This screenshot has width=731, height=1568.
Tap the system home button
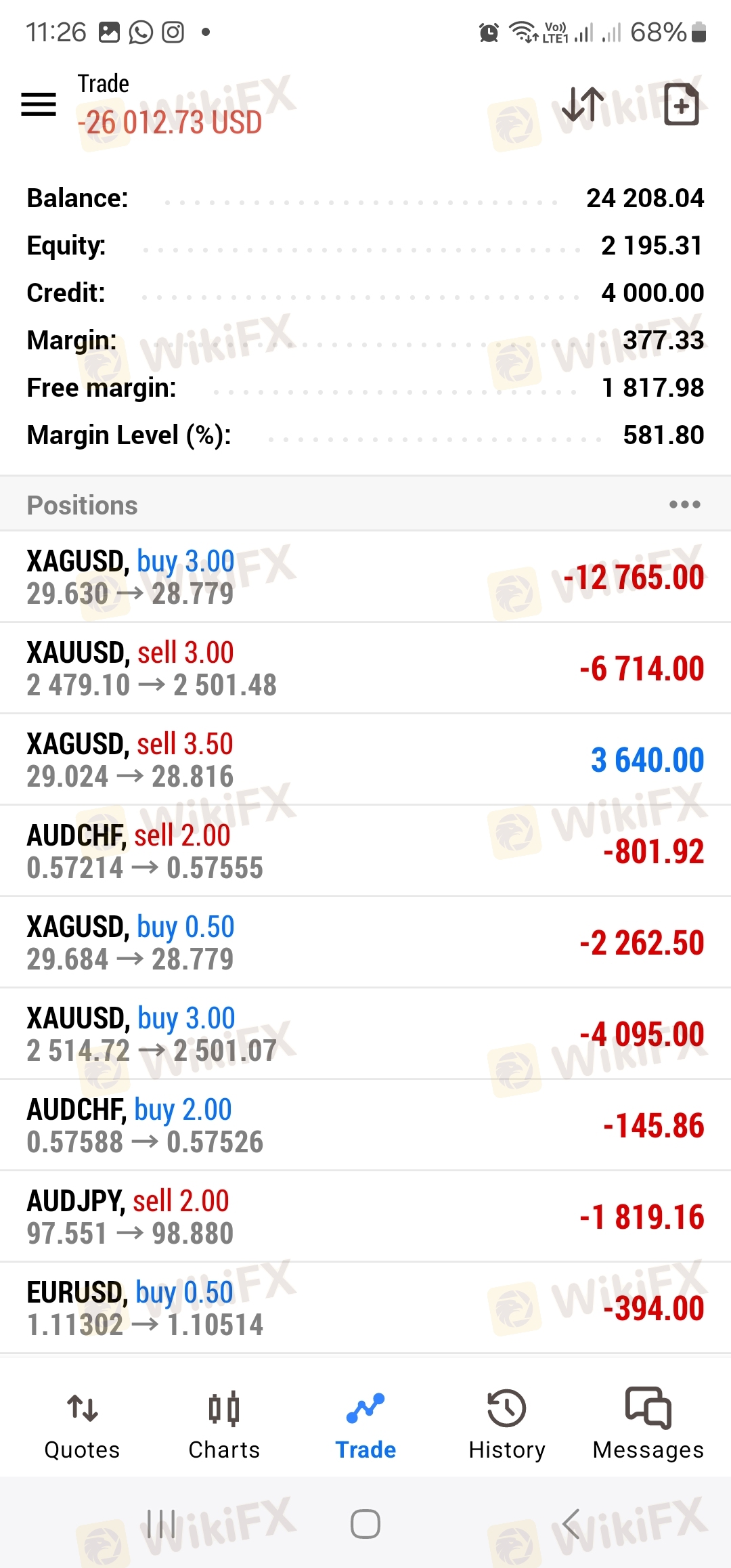pos(365,1524)
